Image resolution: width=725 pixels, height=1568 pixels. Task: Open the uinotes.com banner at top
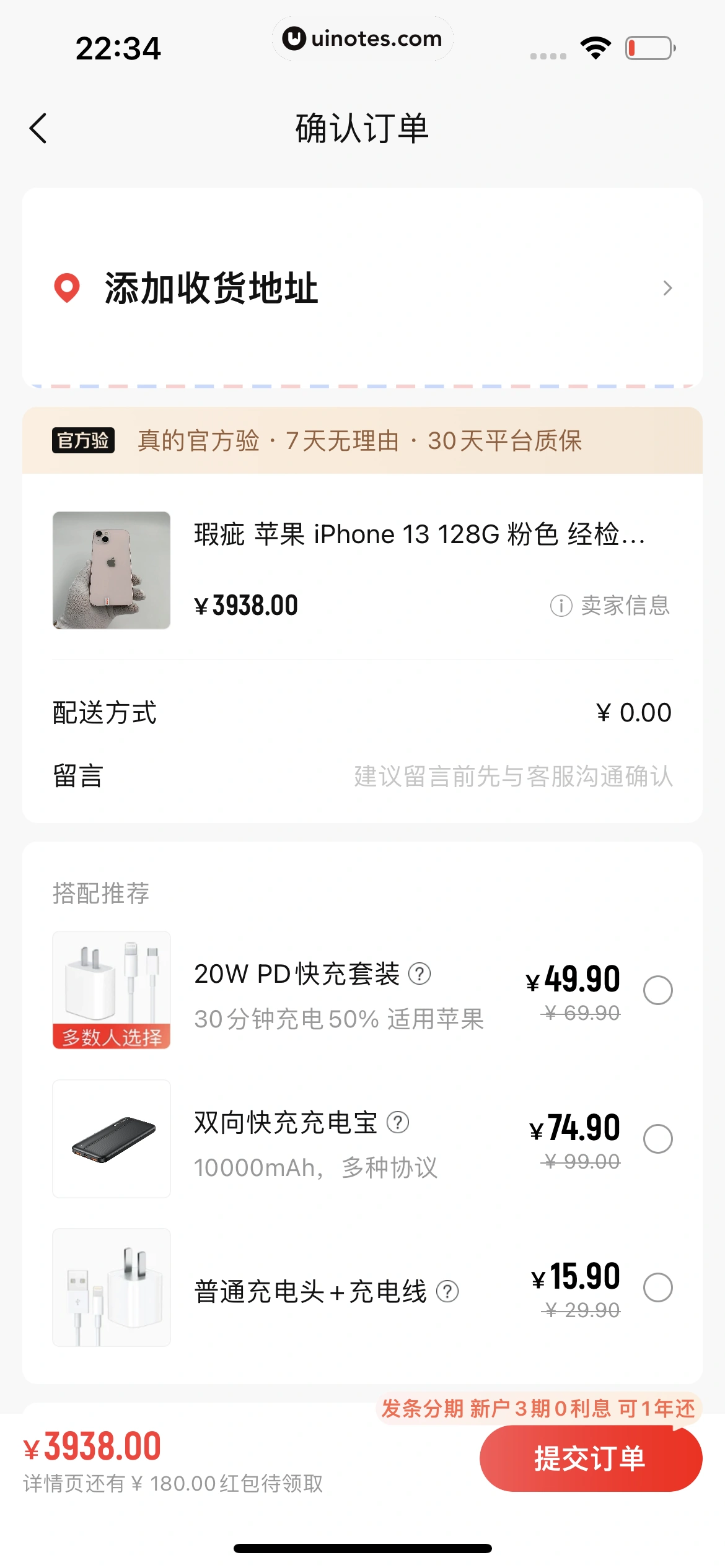(362, 38)
